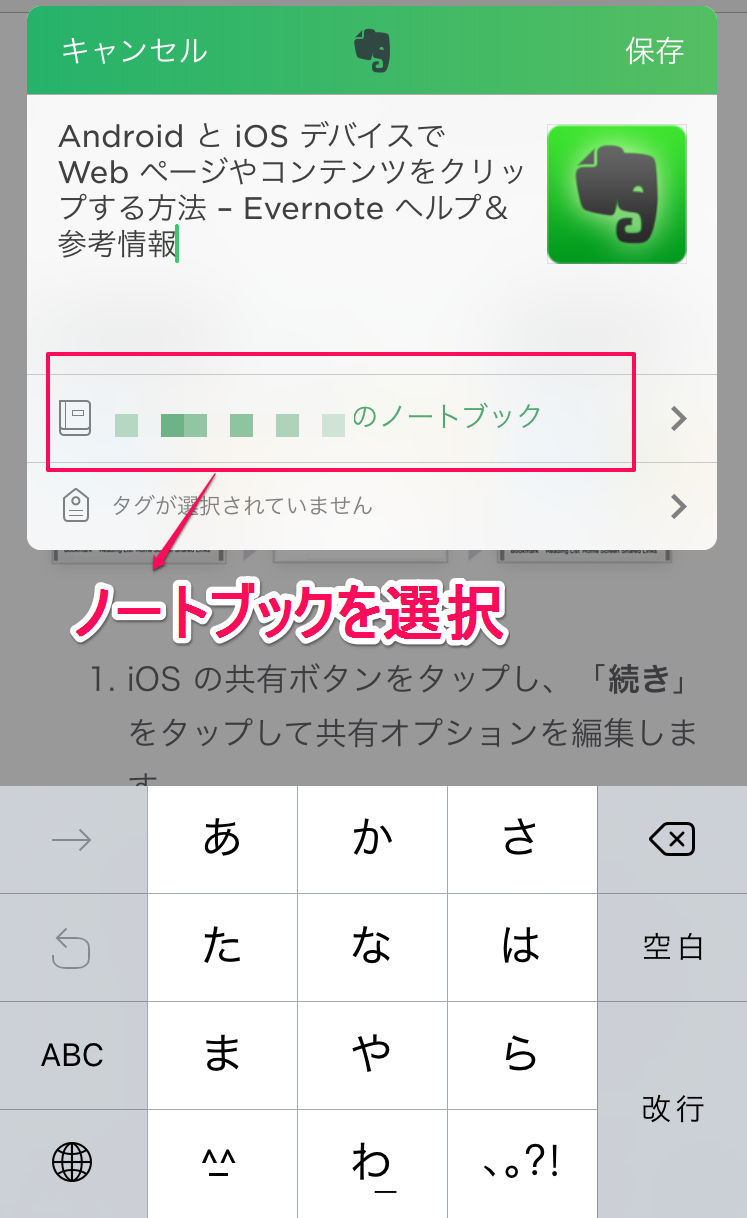Screen dimensions: 747x1218
Task: Tap the globe language switch key
Action: 73,1164
